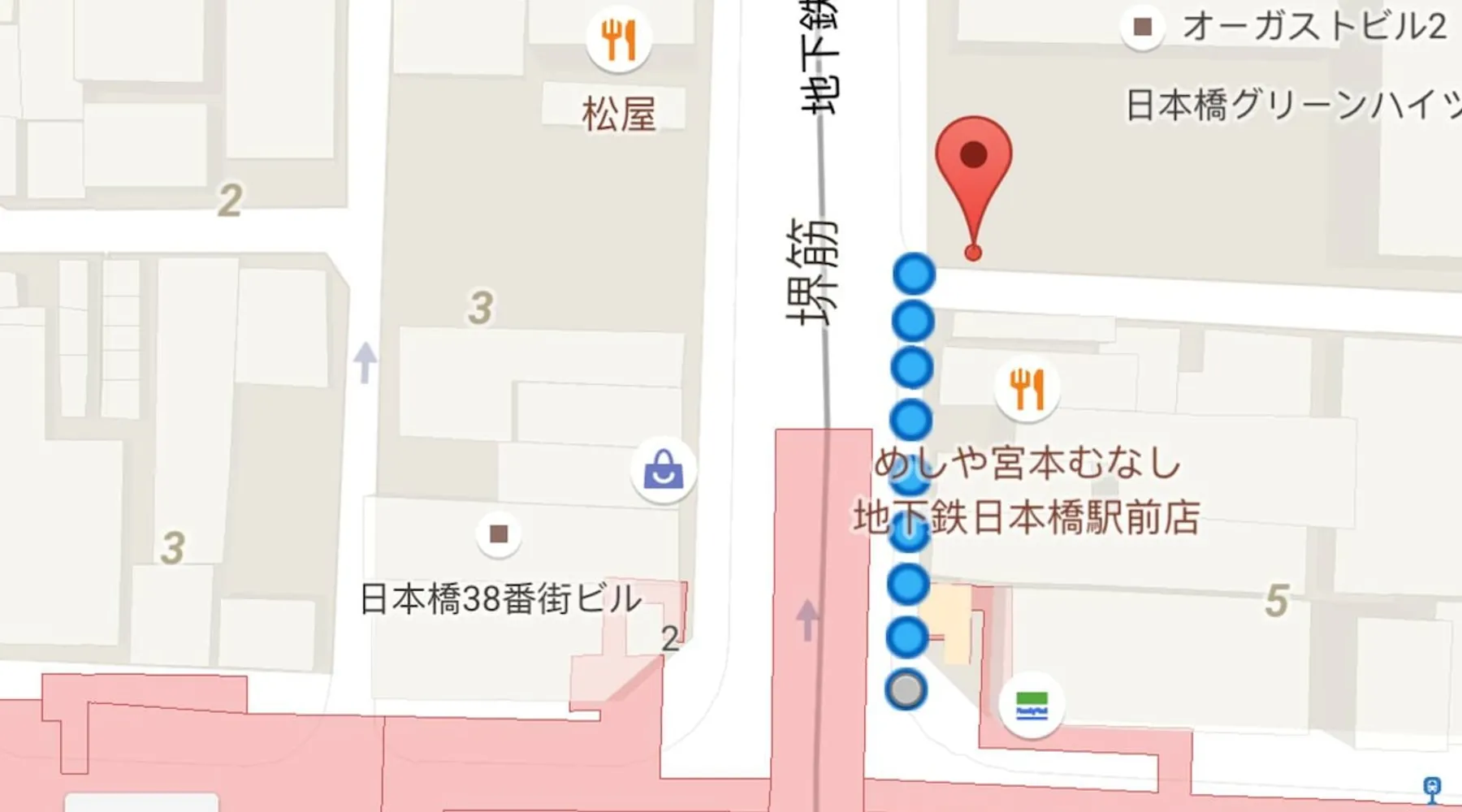Select the FamilyMart convenience store marker
1462x812 pixels.
1032,705
